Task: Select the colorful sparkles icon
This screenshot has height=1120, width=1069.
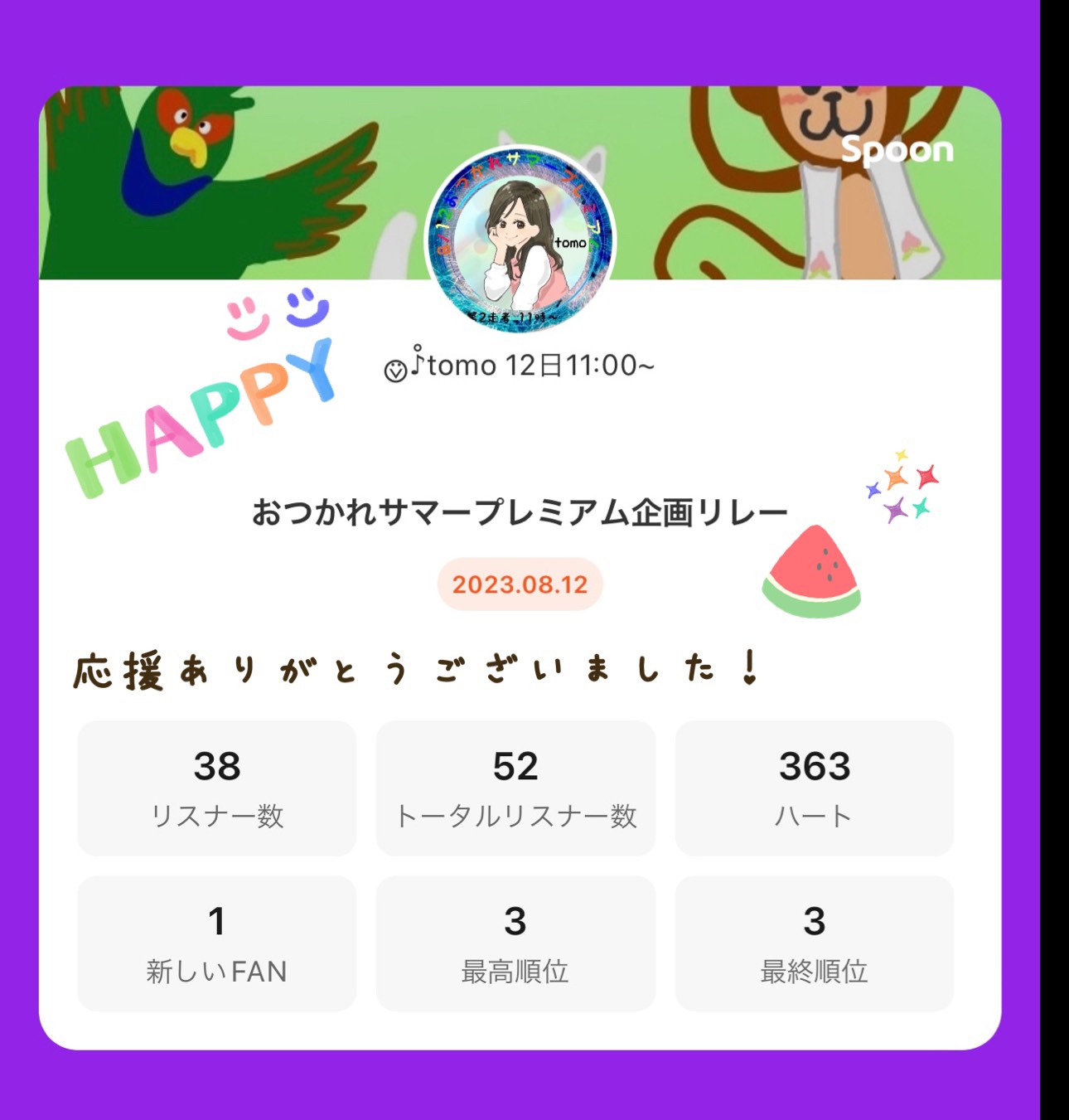Action: click(902, 485)
